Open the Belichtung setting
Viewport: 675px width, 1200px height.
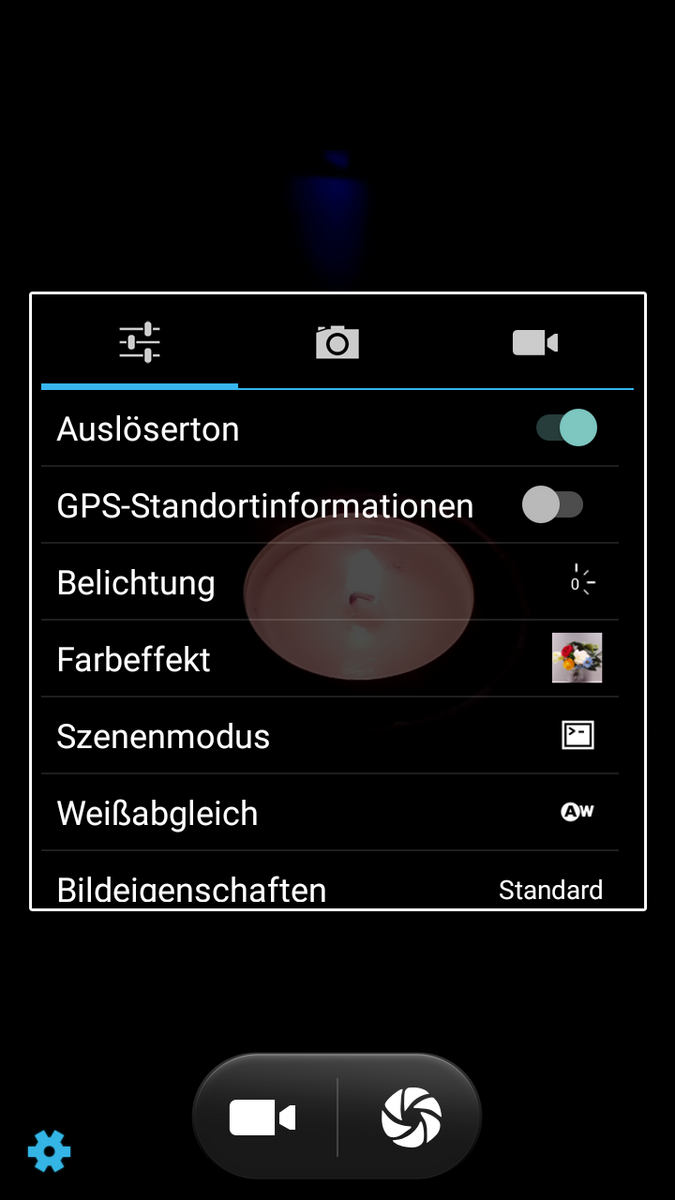click(x=330, y=582)
